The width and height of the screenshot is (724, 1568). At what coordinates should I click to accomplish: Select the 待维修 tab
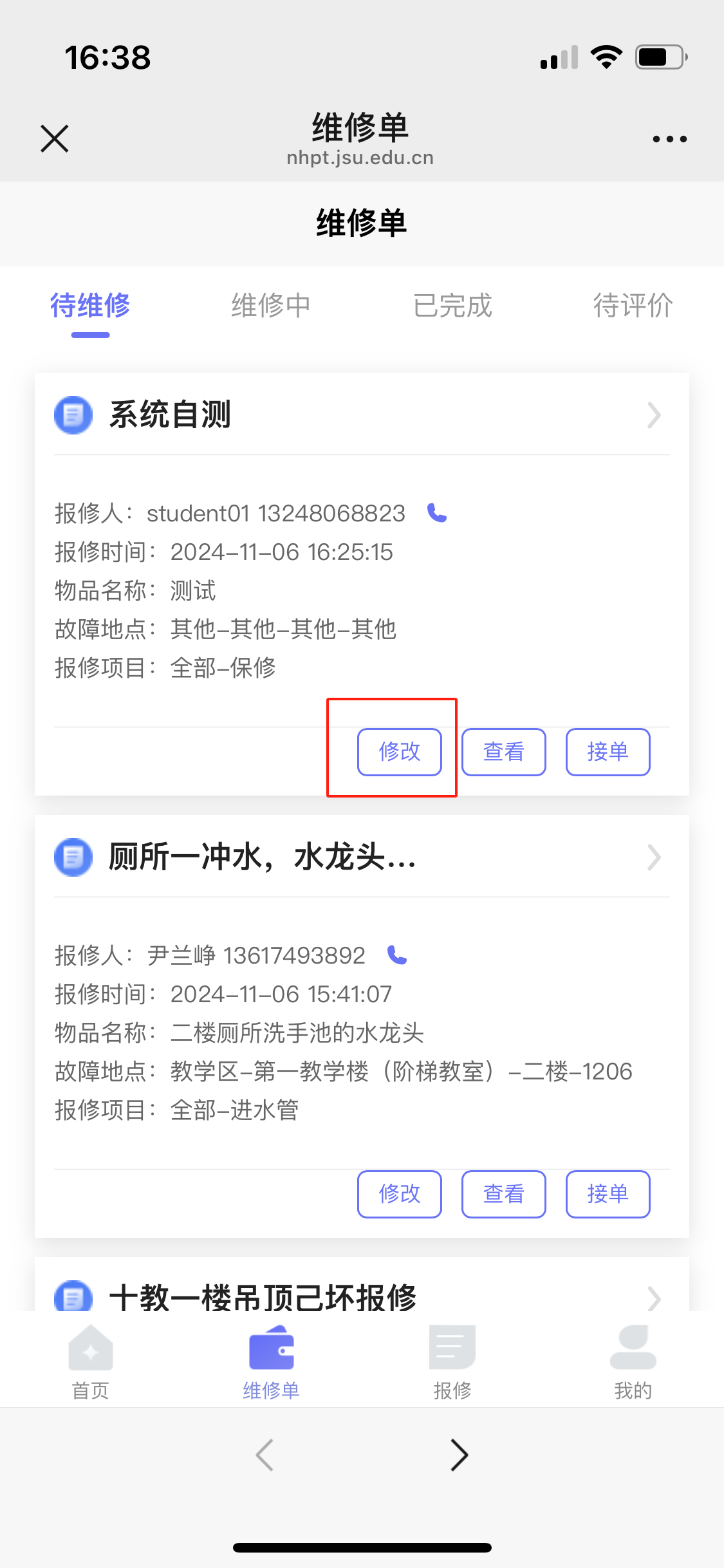click(x=90, y=306)
